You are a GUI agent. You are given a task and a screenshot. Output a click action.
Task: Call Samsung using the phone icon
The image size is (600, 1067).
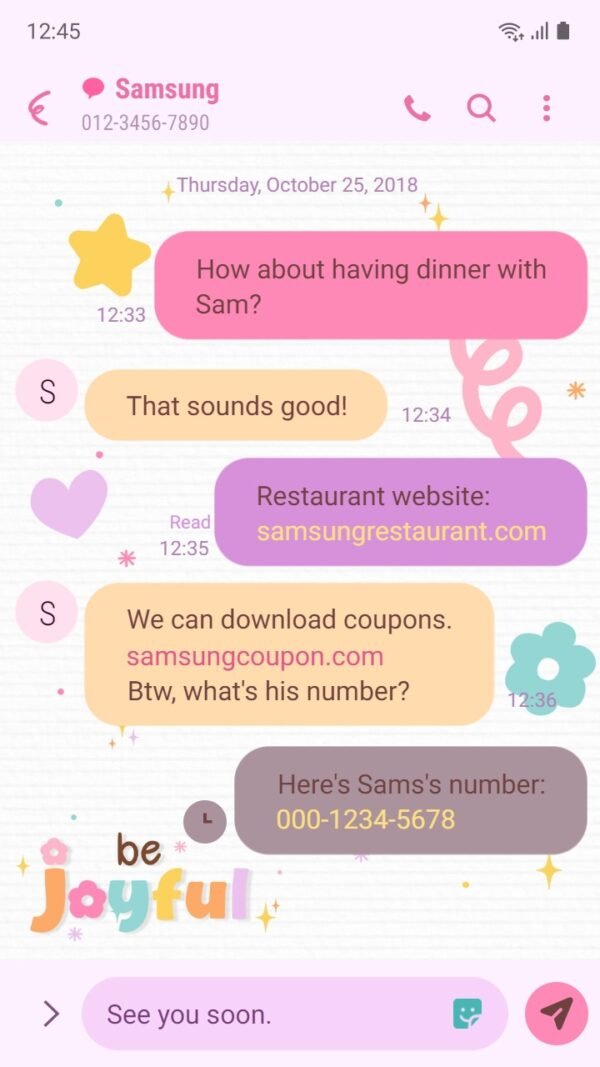(417, 108)
